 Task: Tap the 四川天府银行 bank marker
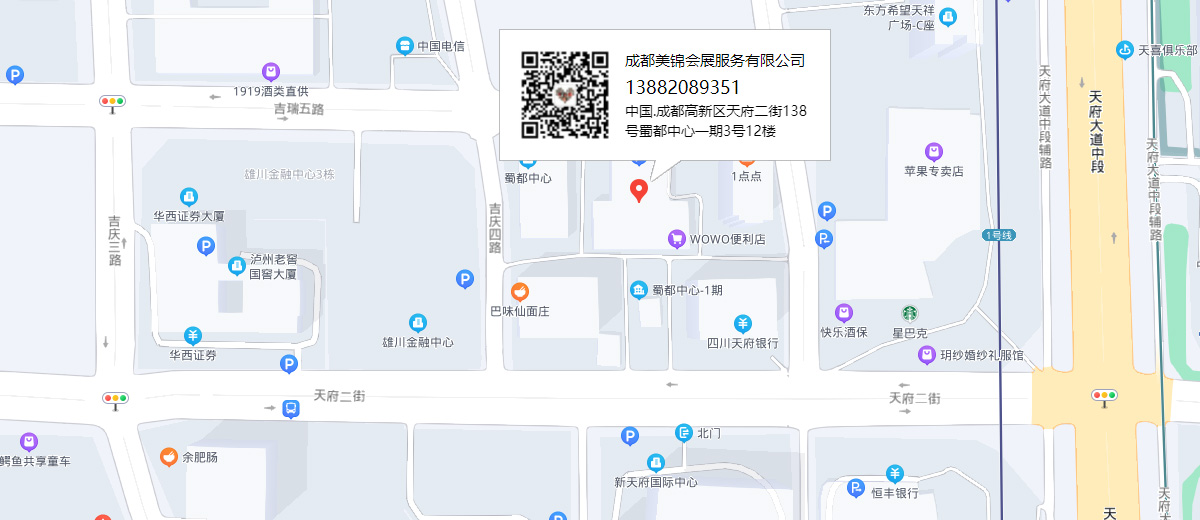[x=742, y=323]
